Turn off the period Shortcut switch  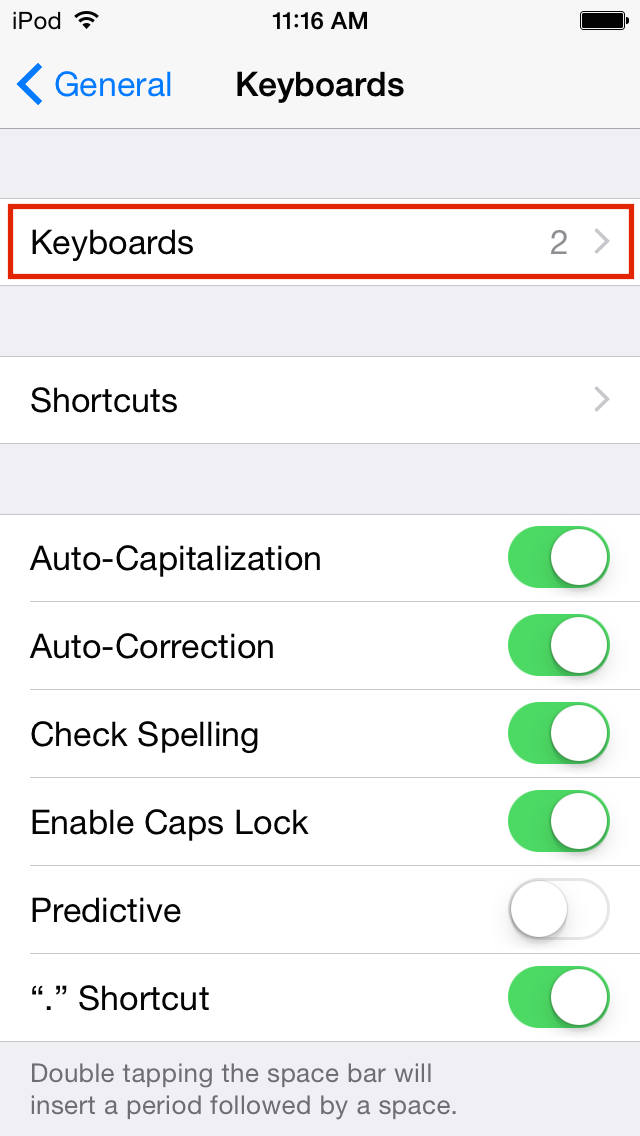559,998
